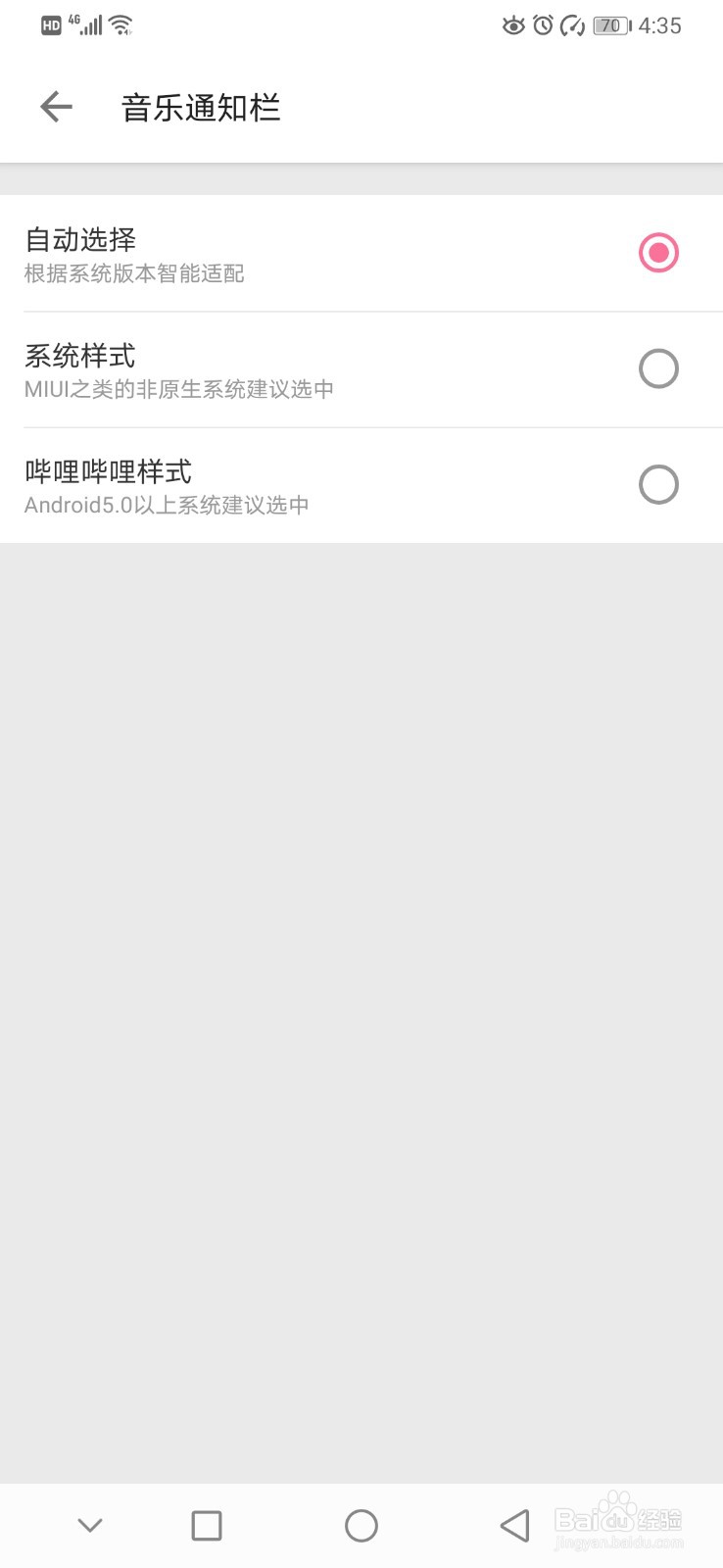
Task: Tap the eye comfort icon in status bar
Action: click(x=514, y=25)
